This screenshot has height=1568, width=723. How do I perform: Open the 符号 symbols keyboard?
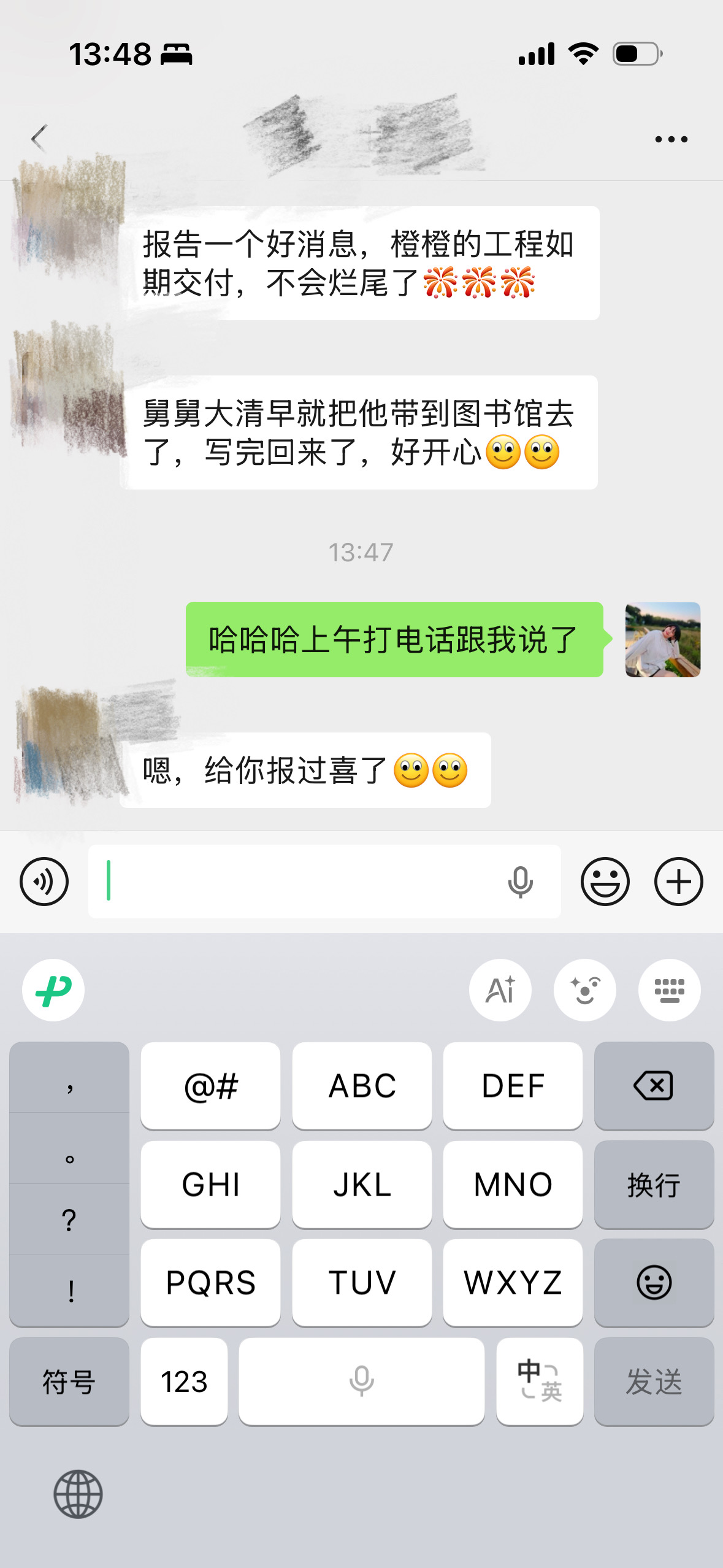tap(69, 1382)
